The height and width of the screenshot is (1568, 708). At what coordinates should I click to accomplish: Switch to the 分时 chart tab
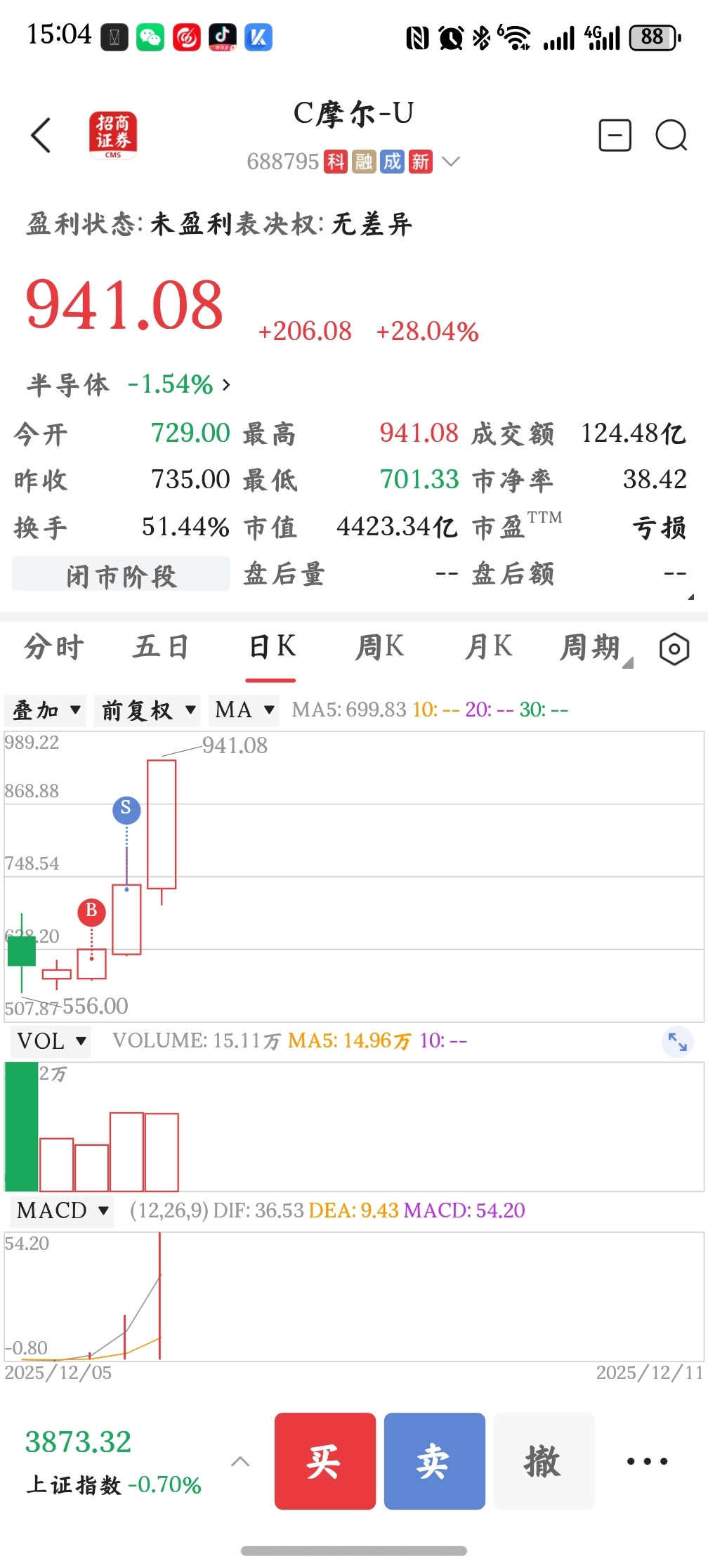[54, 647]
